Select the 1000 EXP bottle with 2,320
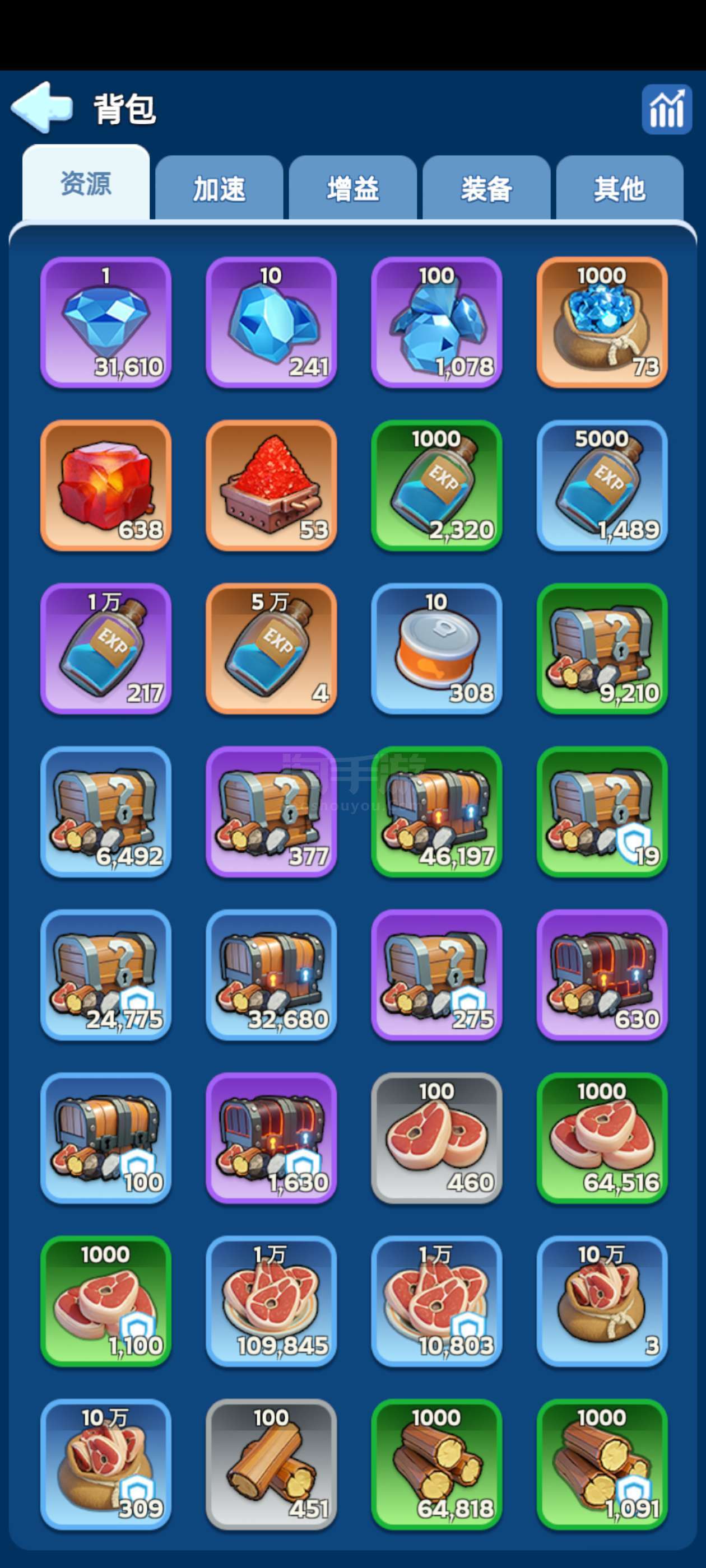The height and width of the screenshot is (1568, 706). coord(436,485)
